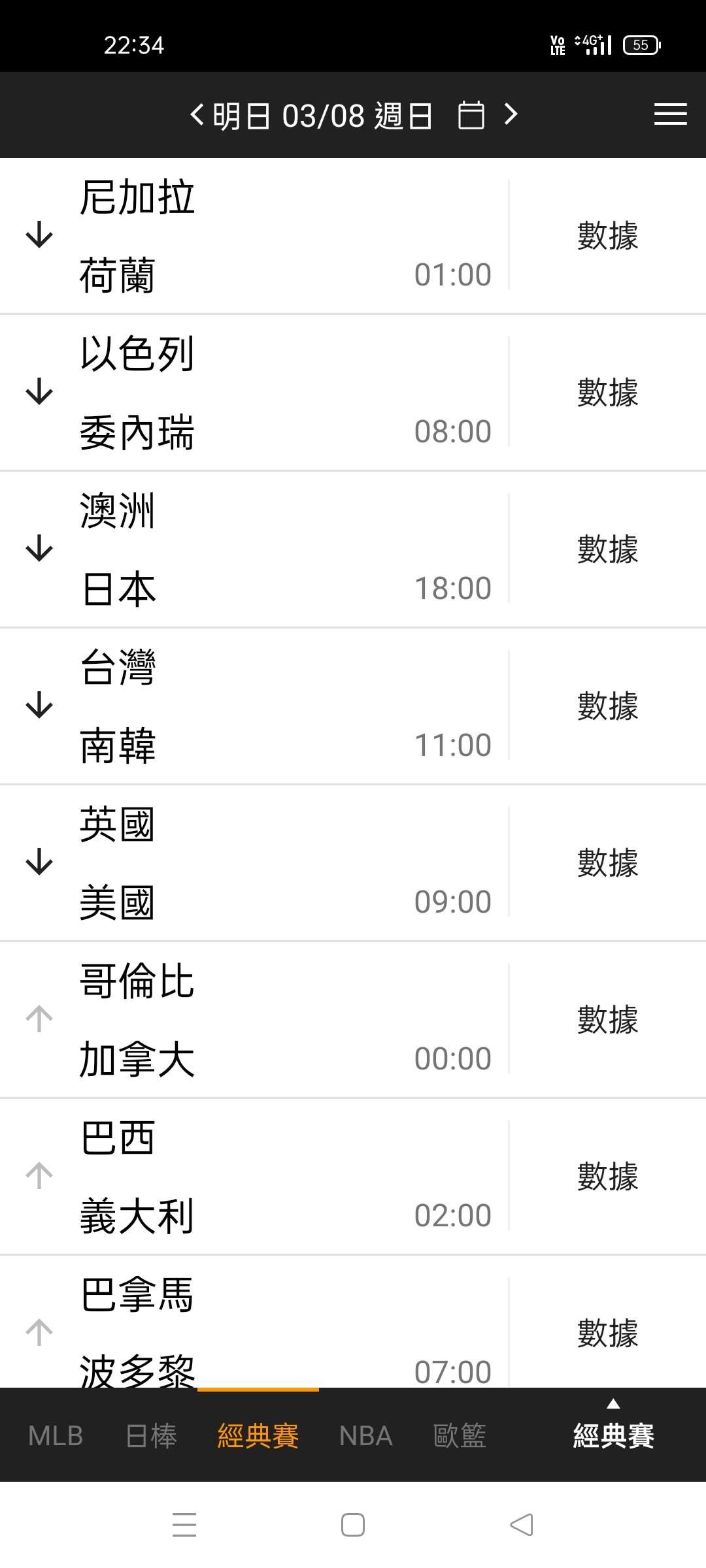Screen dimensions: 706x1568
Task: View 數據 for 以色列 vs 委內瑞
Action: 607,392
